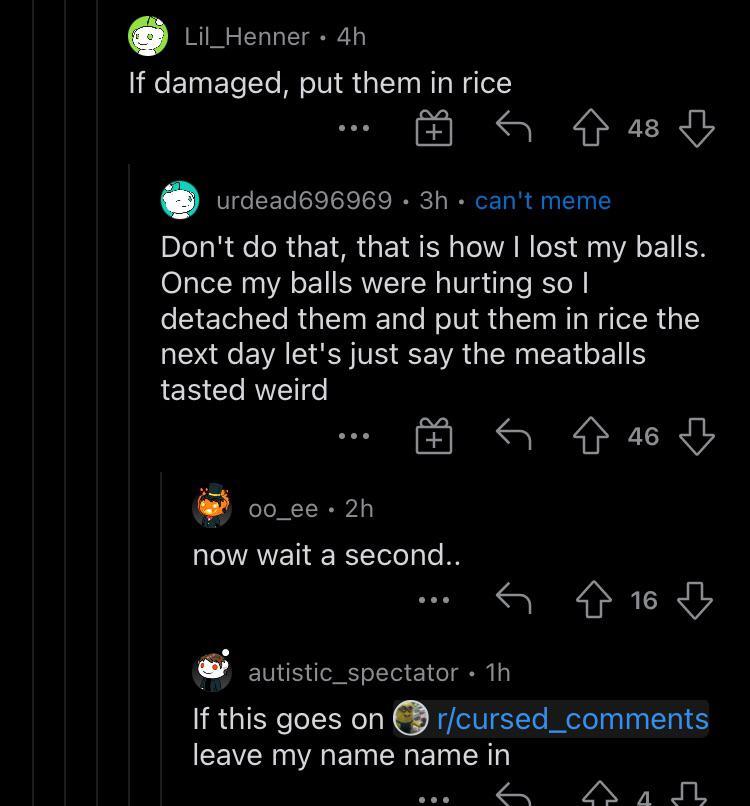
Task: Downvote Lil_Henner's rice comment
Action: (697, 127)
